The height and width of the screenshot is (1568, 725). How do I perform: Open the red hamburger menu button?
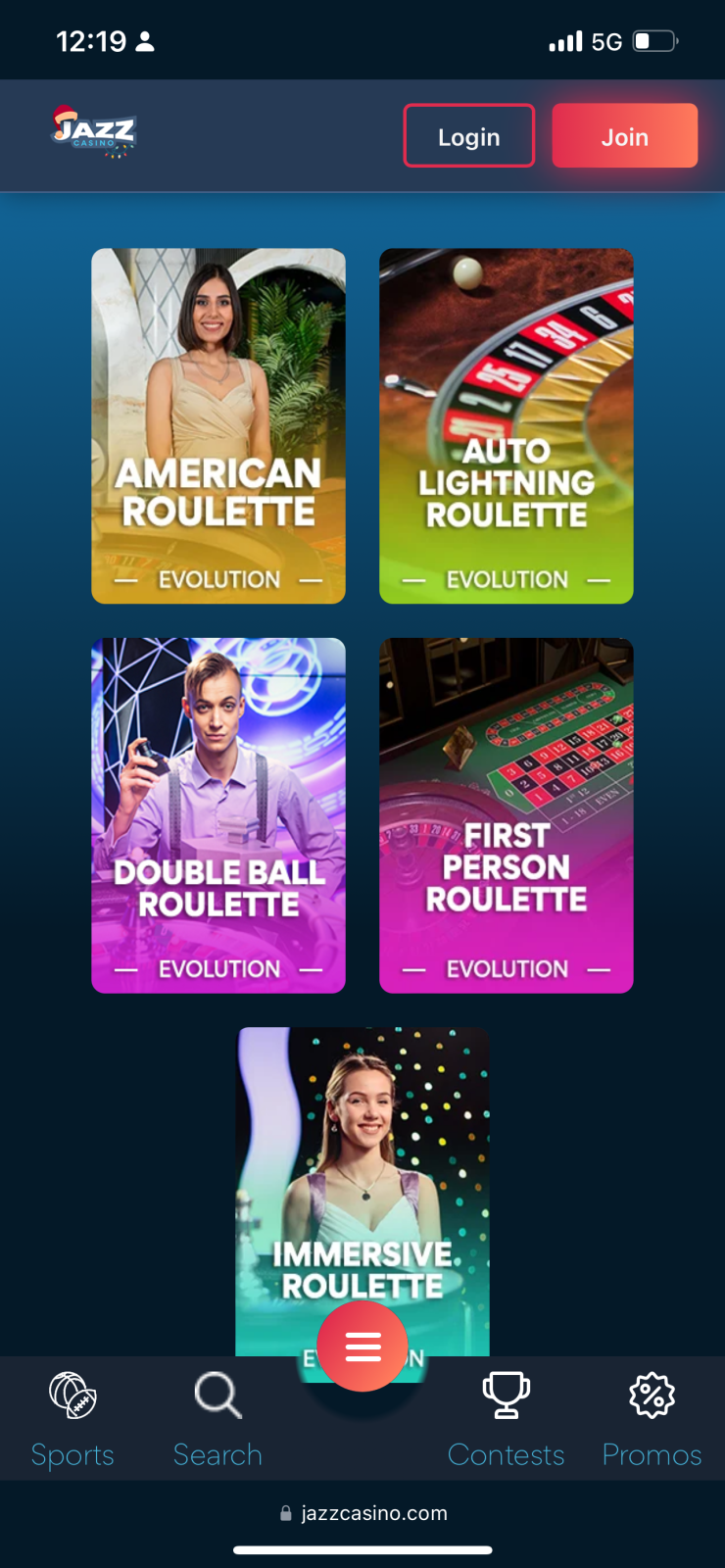point(362,1347)
